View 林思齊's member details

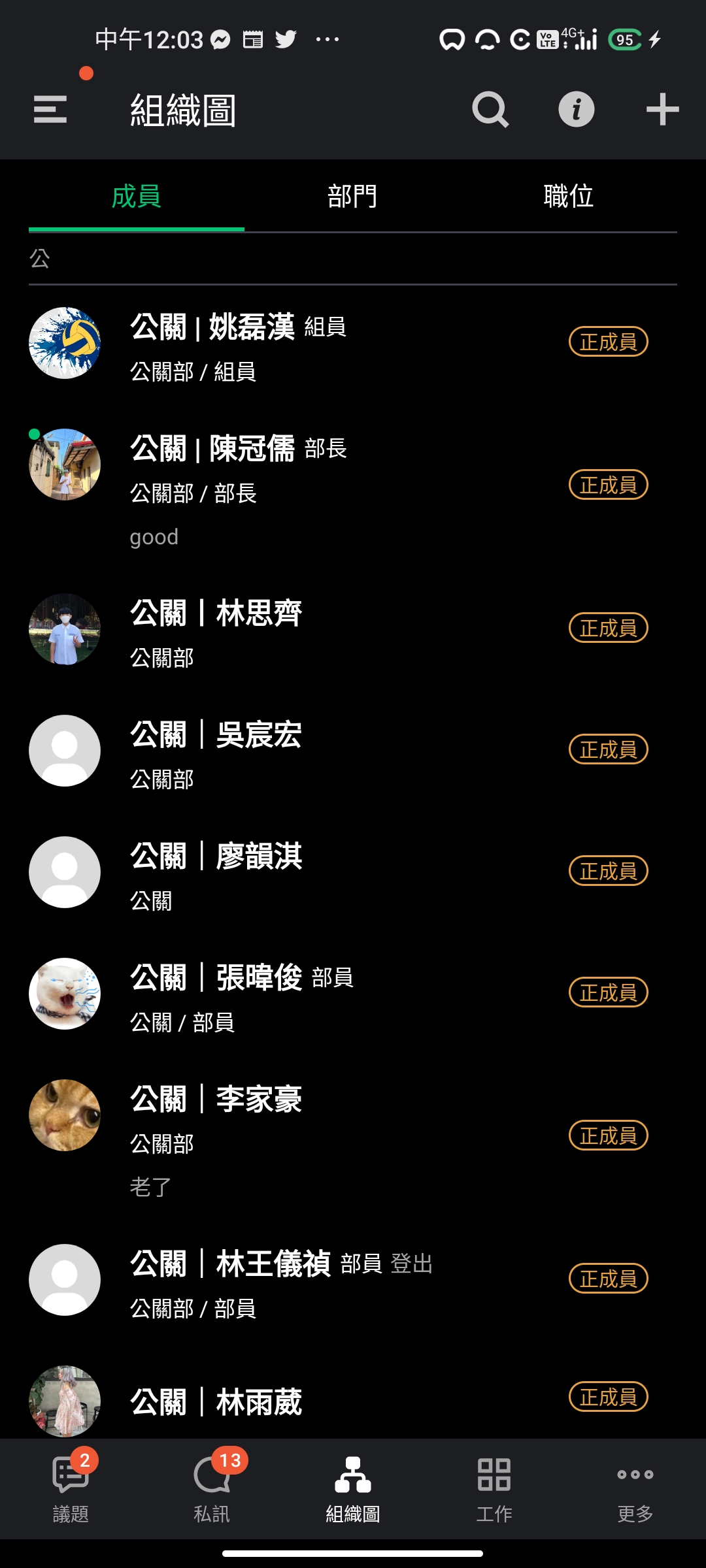(294, 629)
